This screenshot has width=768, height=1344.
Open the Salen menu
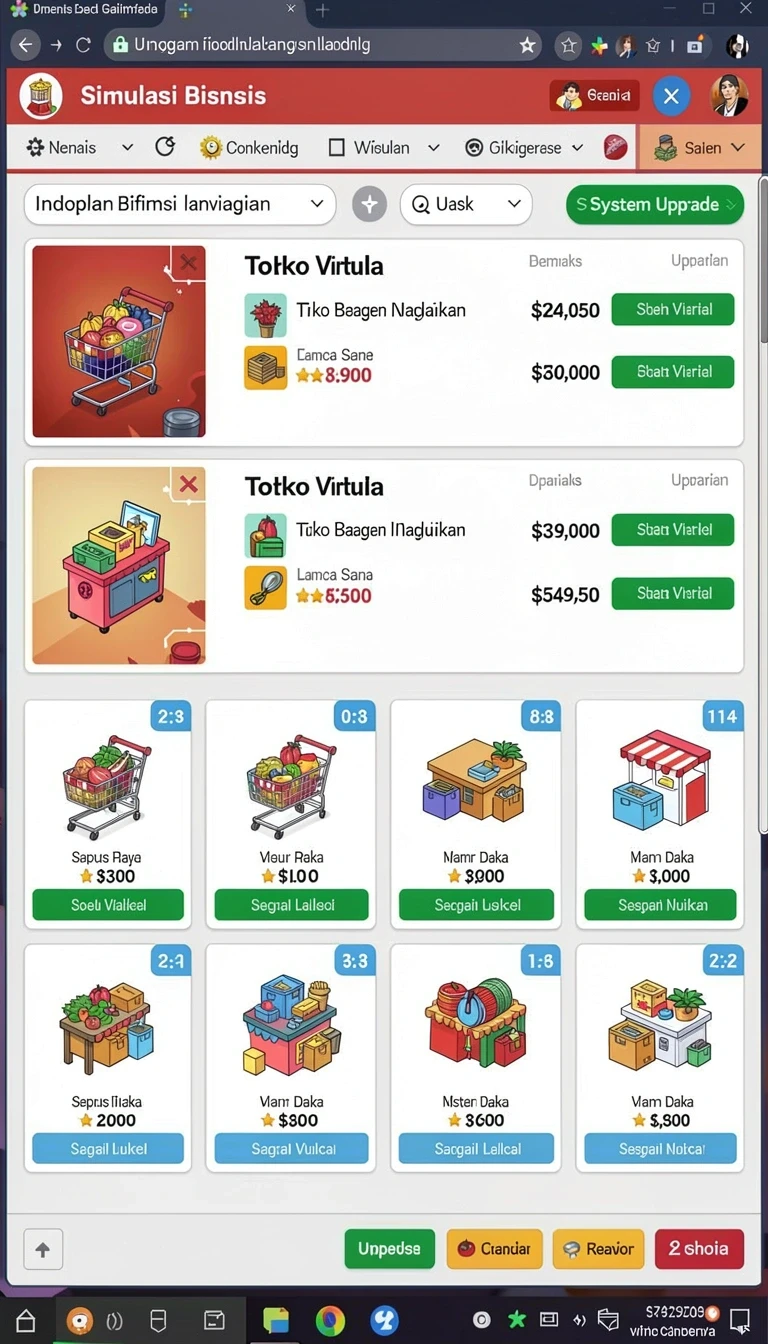coord(699,147)
